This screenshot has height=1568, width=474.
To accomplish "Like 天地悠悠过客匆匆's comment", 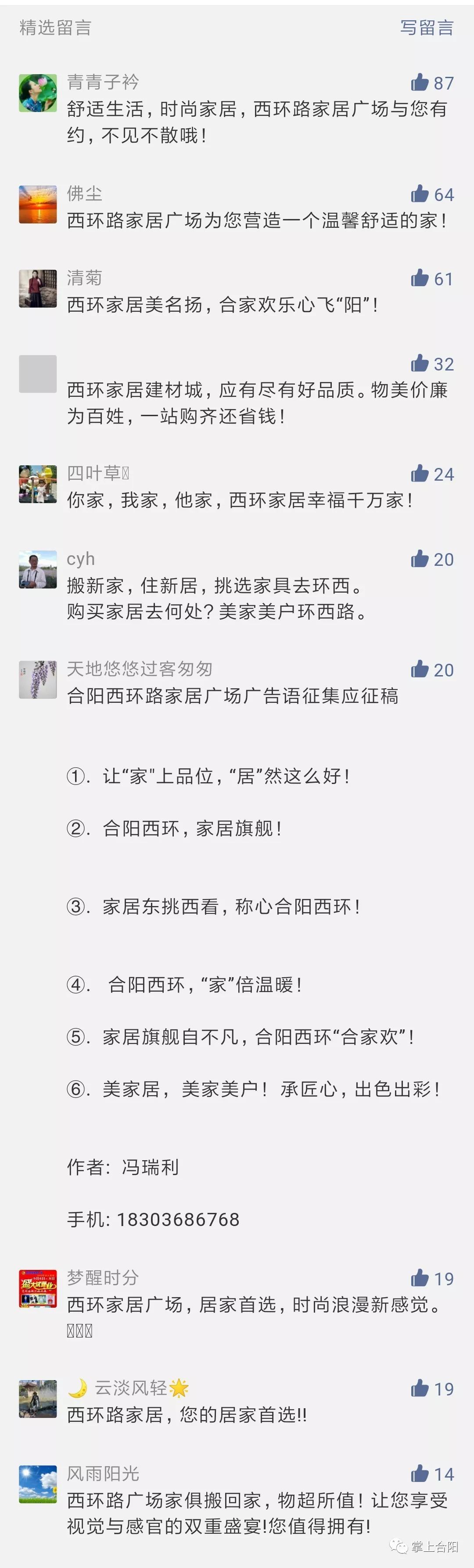I will click(420, 669).
